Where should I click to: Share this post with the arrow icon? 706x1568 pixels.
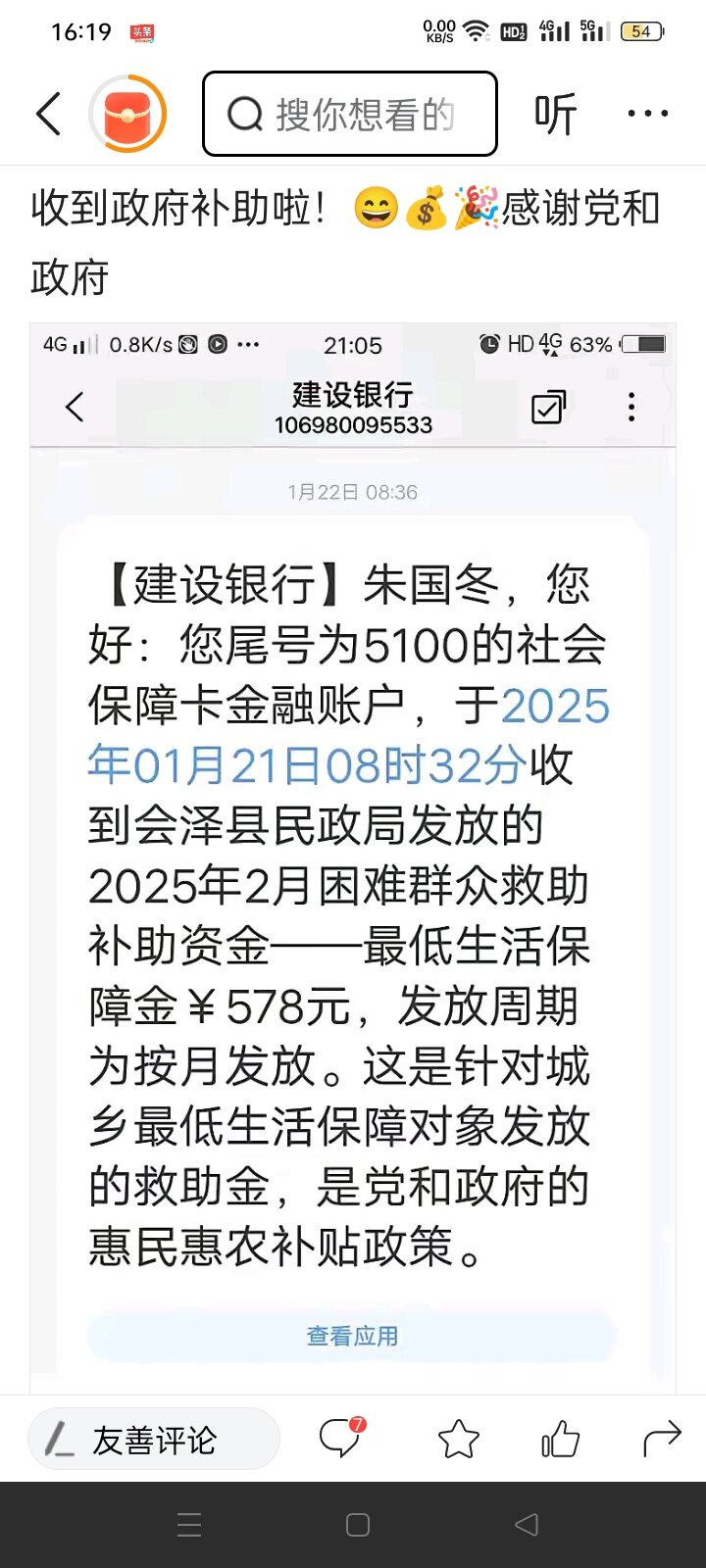[x=662, y=1439]
